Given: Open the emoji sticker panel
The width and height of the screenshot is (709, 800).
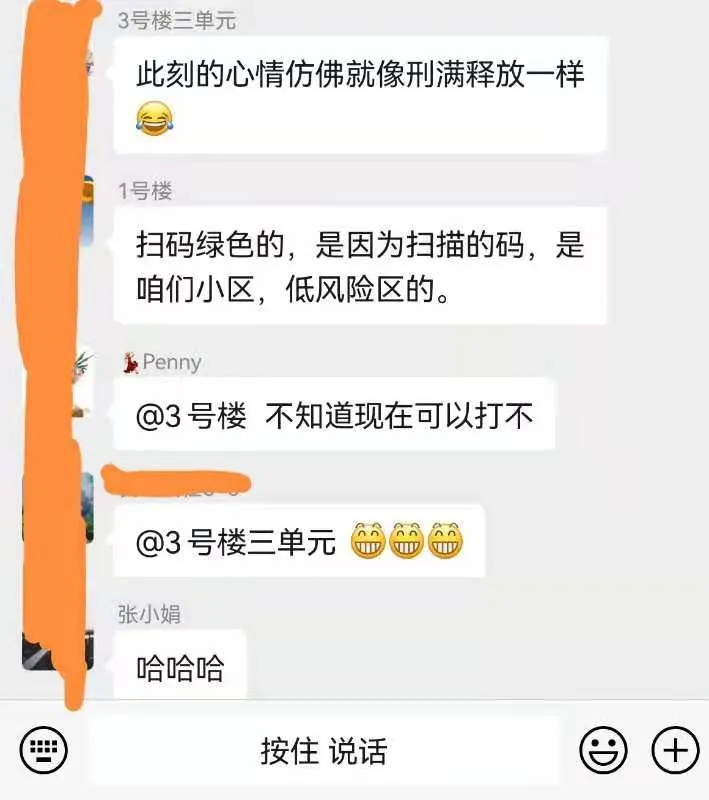Looking at the screenshot, I should 603,749.
